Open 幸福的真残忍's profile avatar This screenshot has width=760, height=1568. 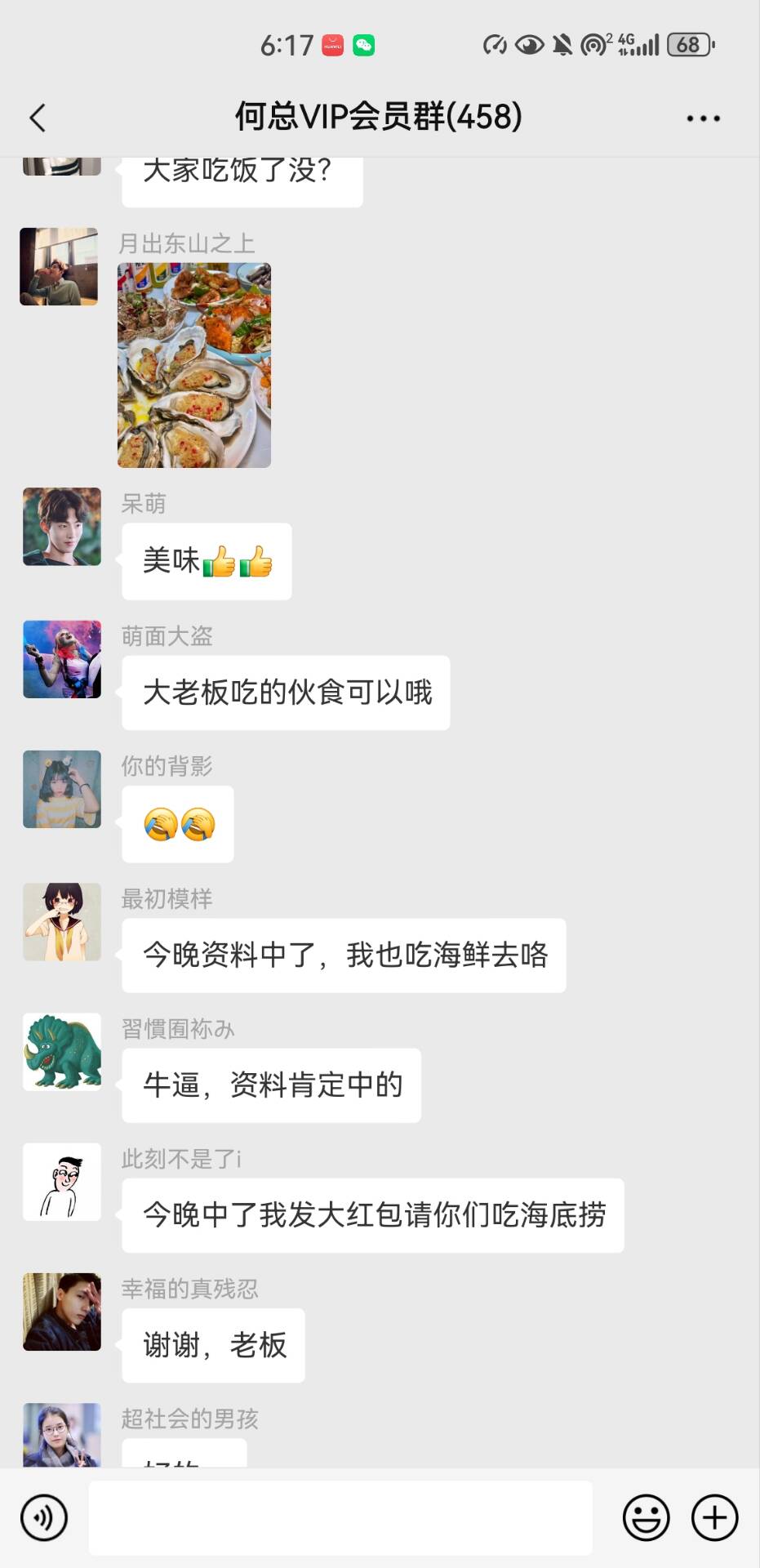[62, 1312]
